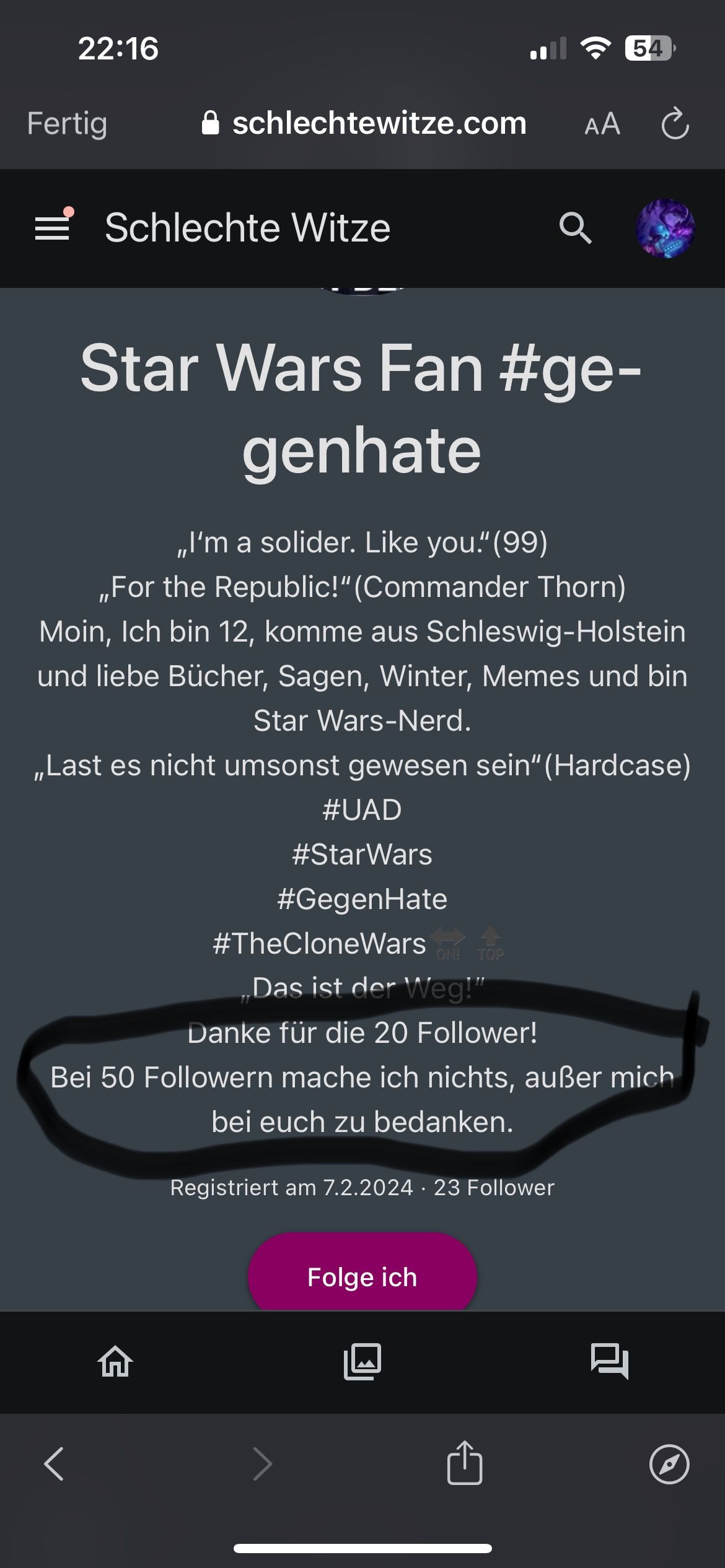725x1568 pixels.
Task: Go to the home tab
Action: tap(116, 1362)
